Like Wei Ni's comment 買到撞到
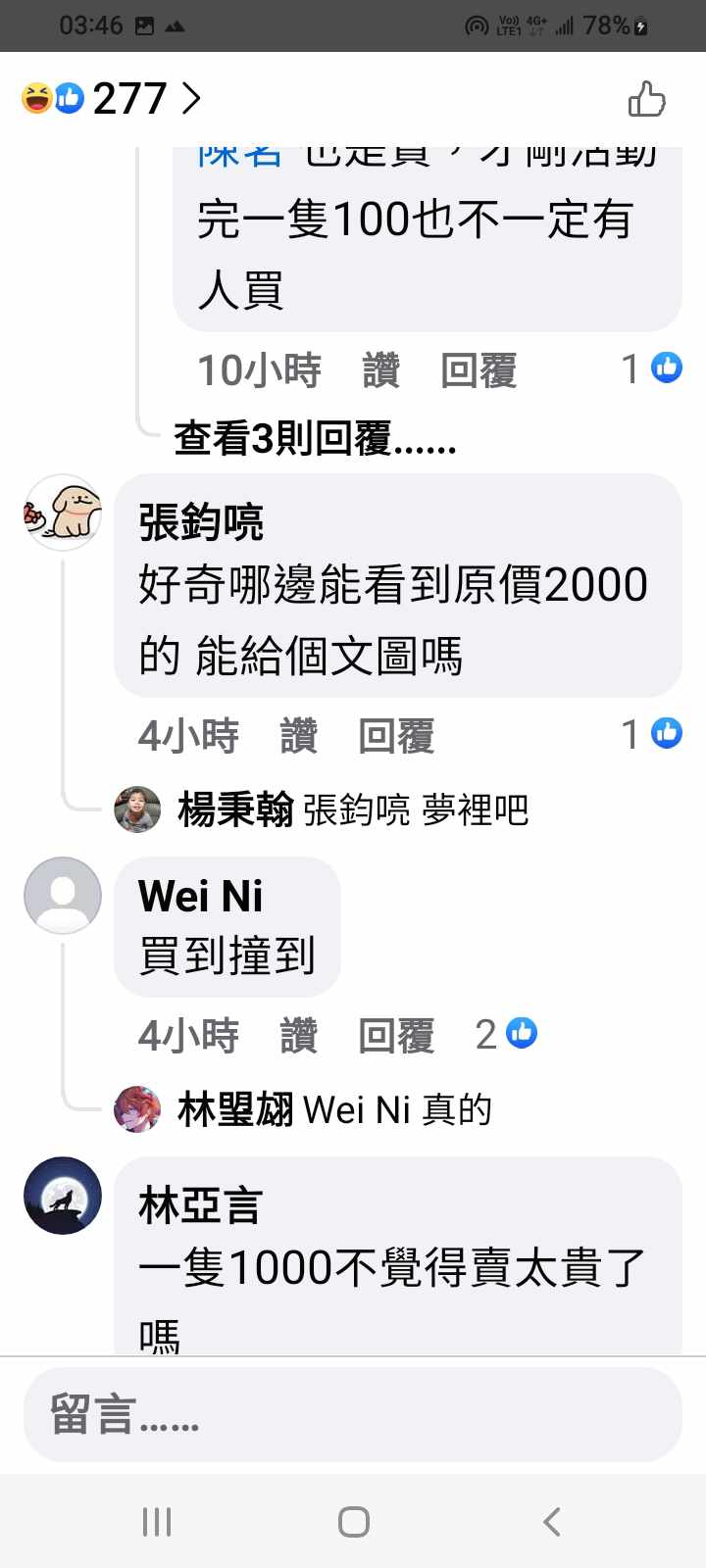706x1568 pixels. pyautogui.click(x=298, y=1036)
